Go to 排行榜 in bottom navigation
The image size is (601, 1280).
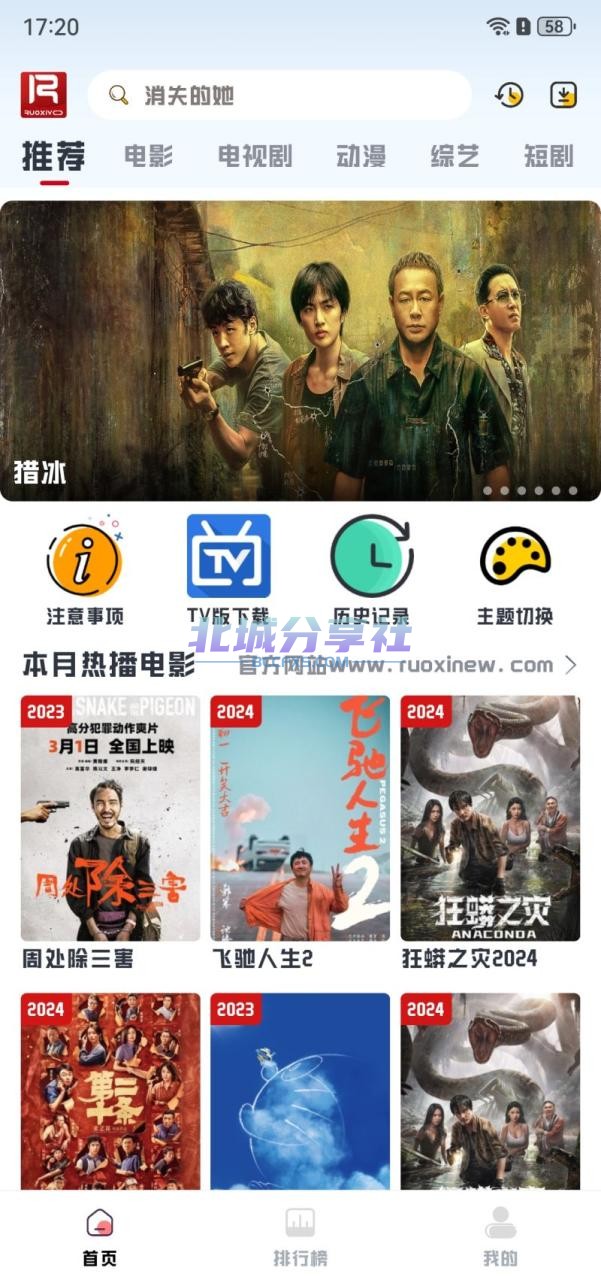point(300,1237)
